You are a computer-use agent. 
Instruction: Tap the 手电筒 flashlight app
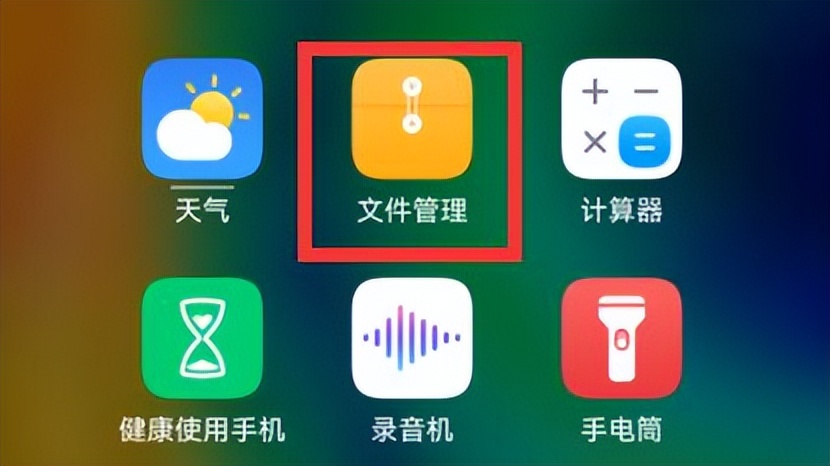[x=621, y=338]
